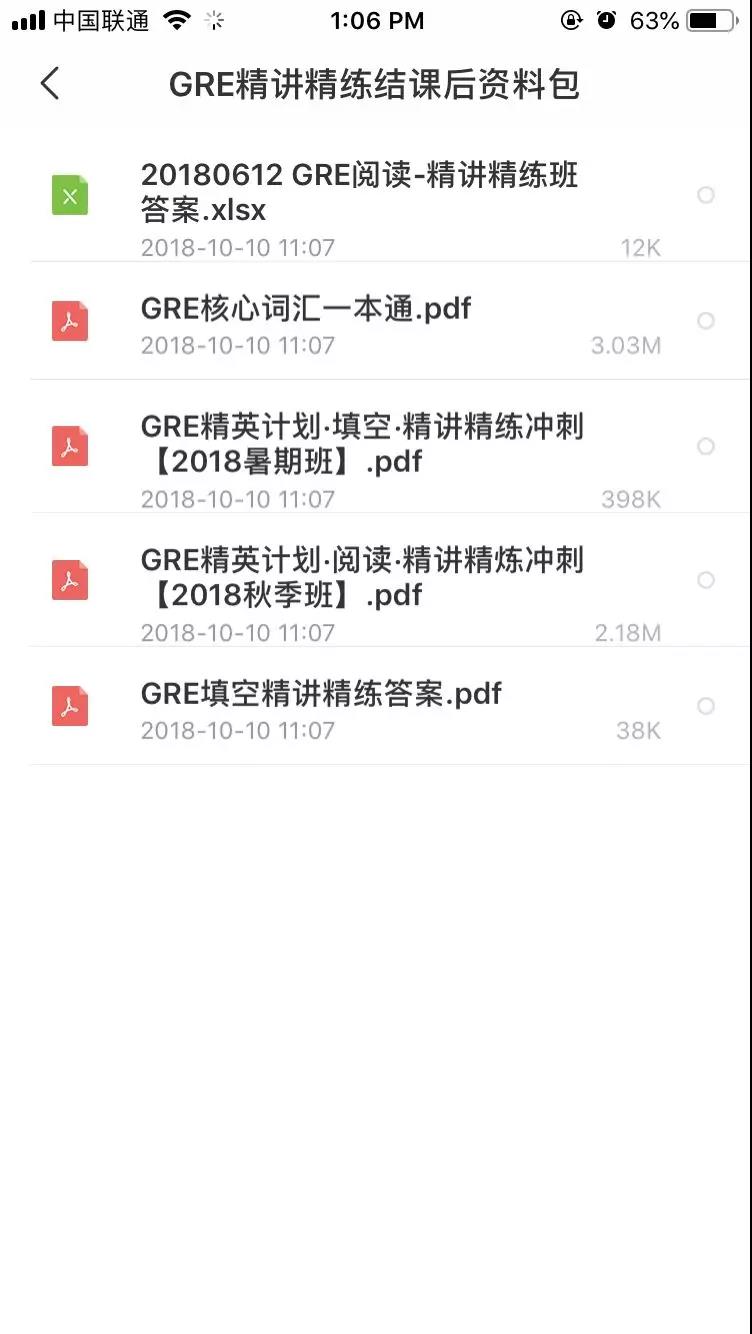
Task: Mark the circle for the 2018秋季班 PDF
Action: (706, 580)
